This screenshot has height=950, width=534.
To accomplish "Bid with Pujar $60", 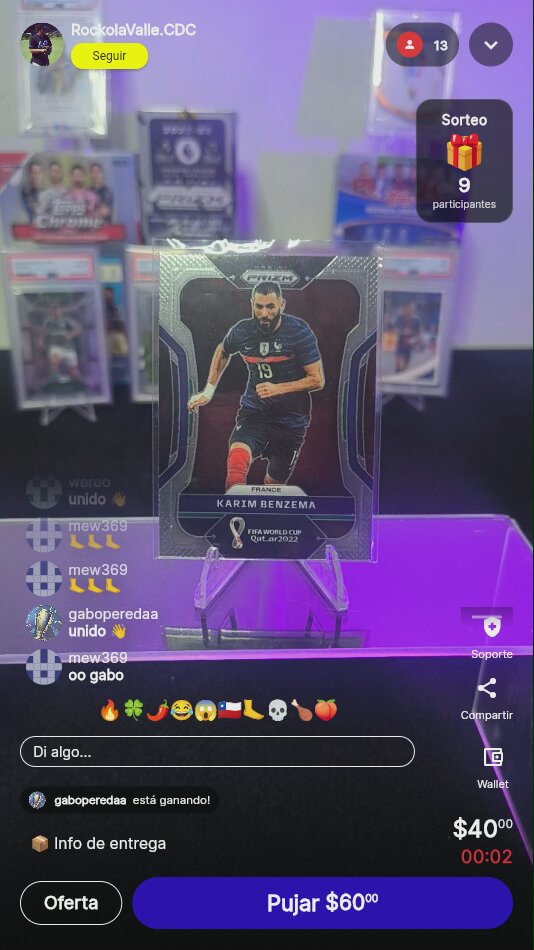I will tap(322, 903).
